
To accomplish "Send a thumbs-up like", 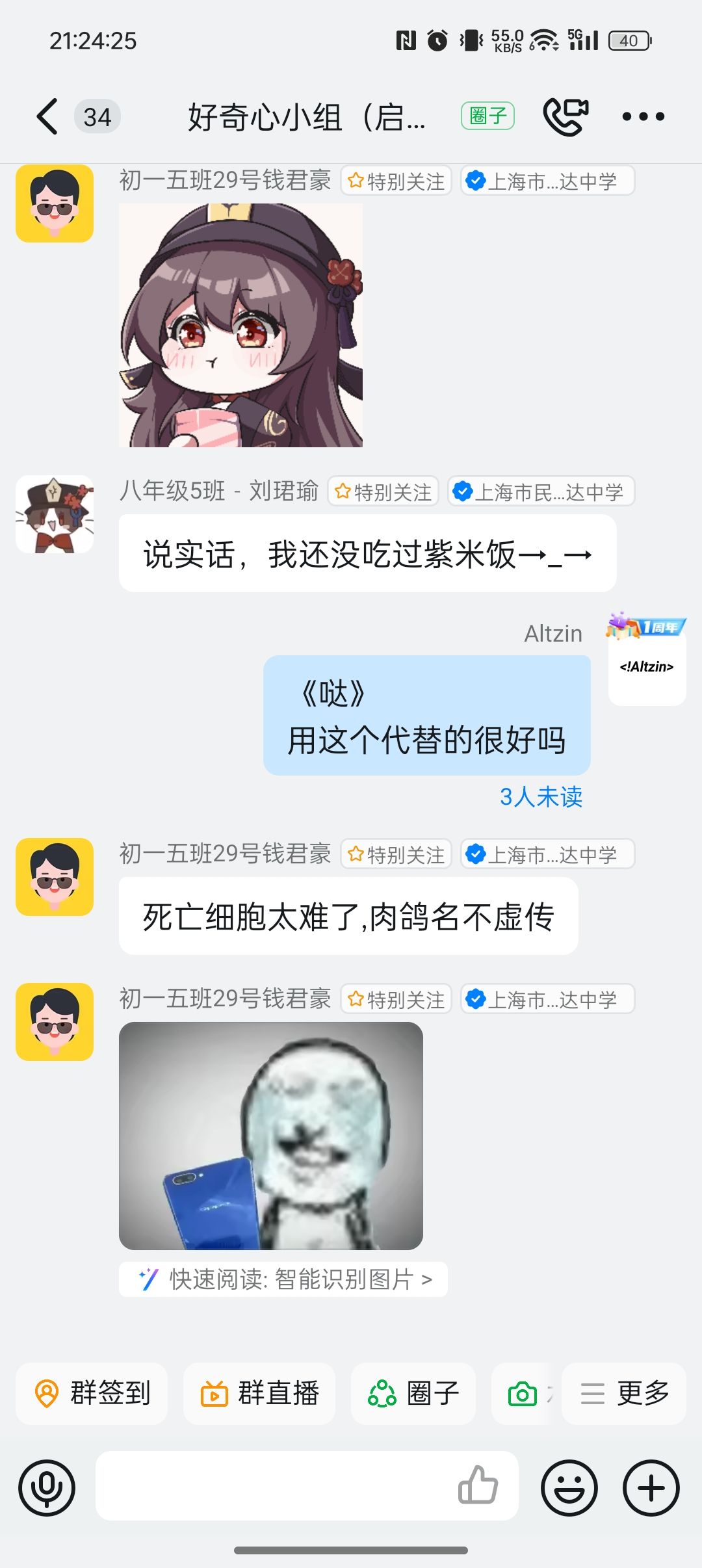I will click(x=478, y=1486).
